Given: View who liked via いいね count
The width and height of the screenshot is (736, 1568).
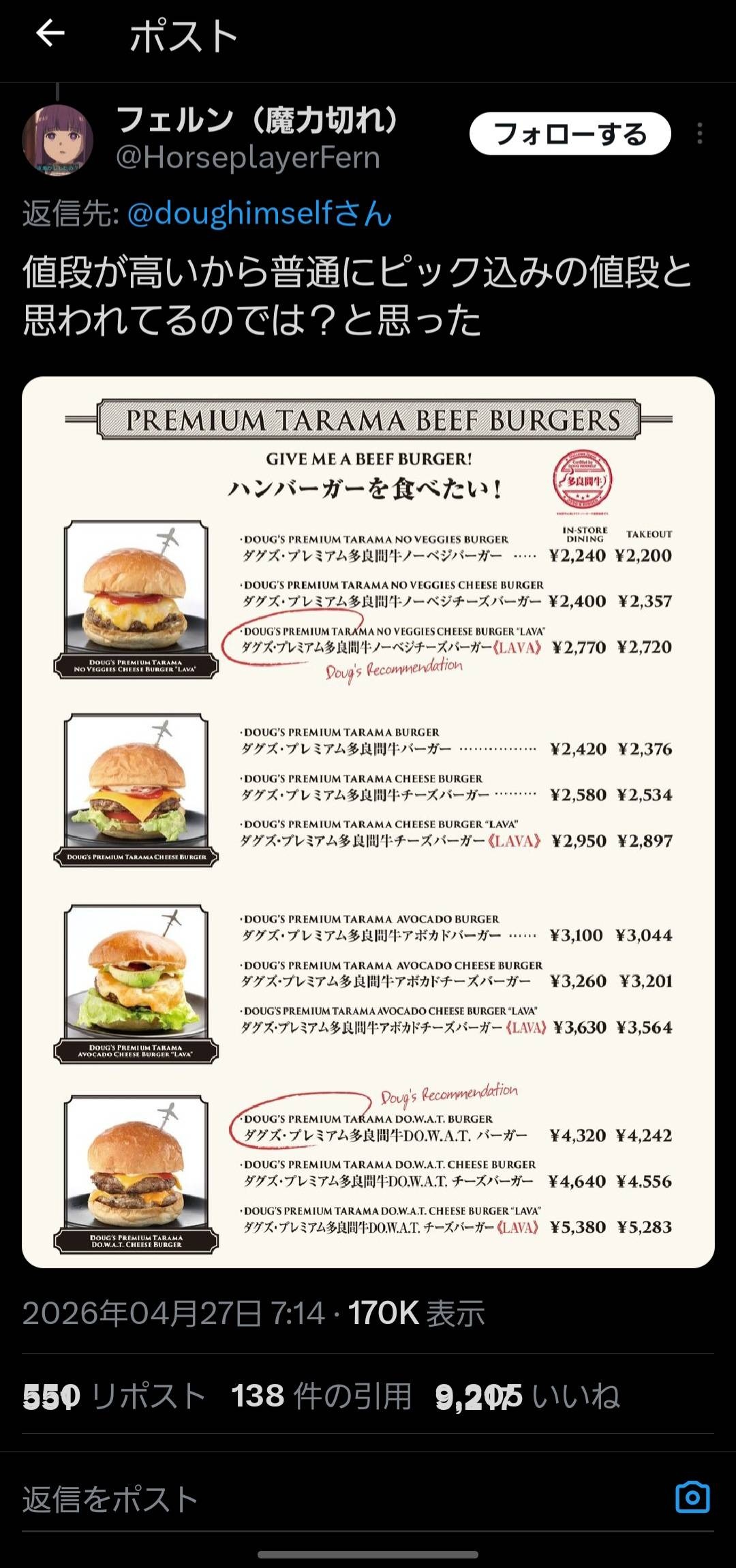Looking at the screenshot, I should click(527, 1396).
